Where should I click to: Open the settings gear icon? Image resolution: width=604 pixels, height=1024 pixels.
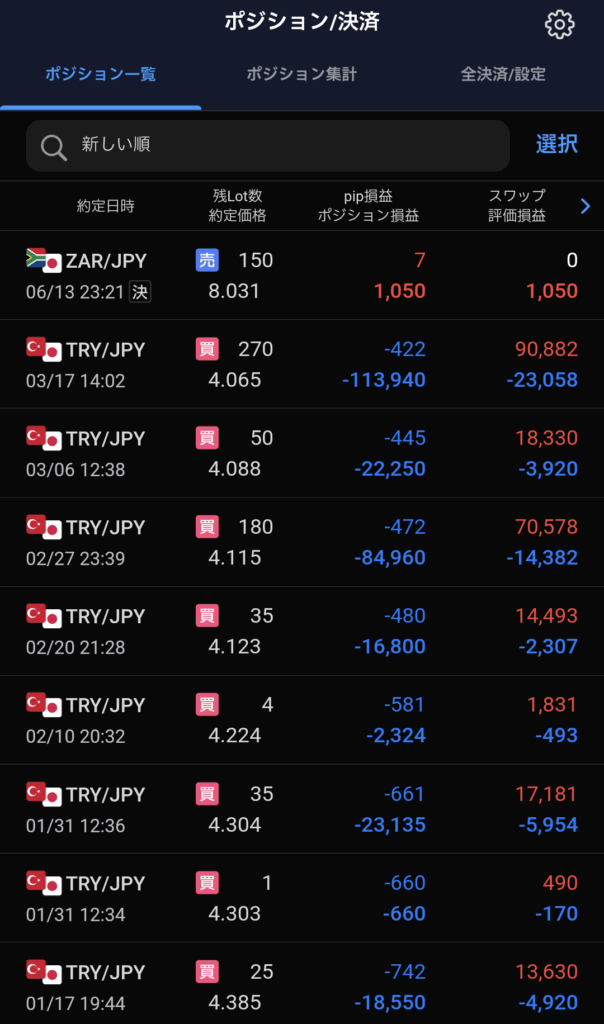pyautogui.click(x=559, y=24)
